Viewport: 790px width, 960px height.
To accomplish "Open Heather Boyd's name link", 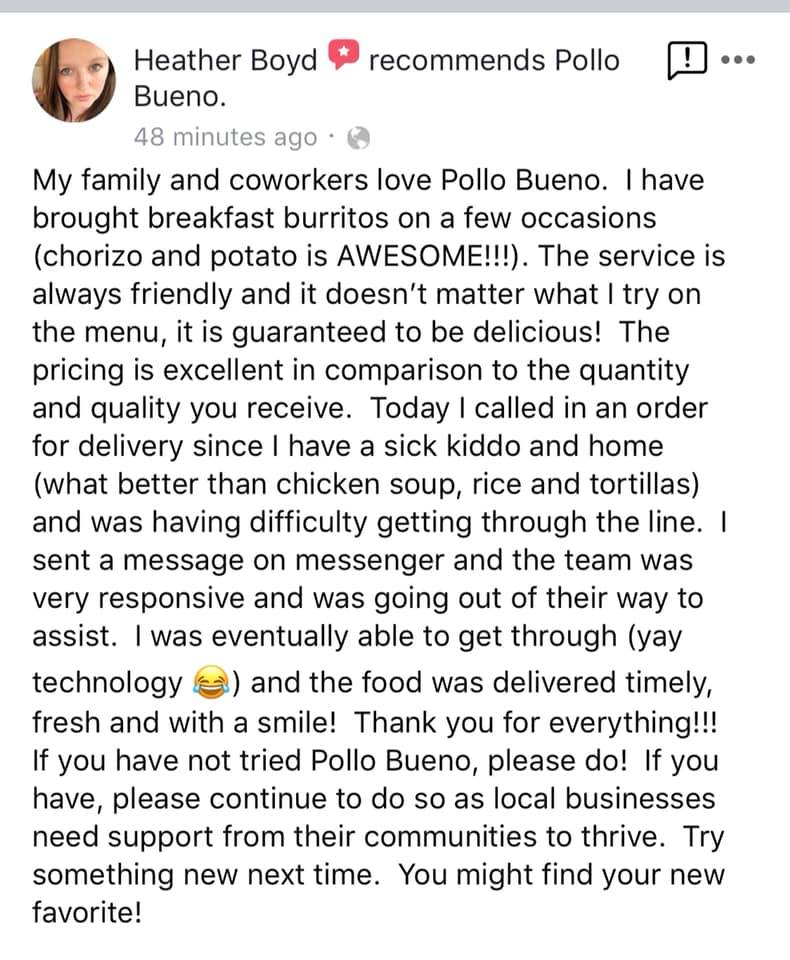I will [225, 61].
